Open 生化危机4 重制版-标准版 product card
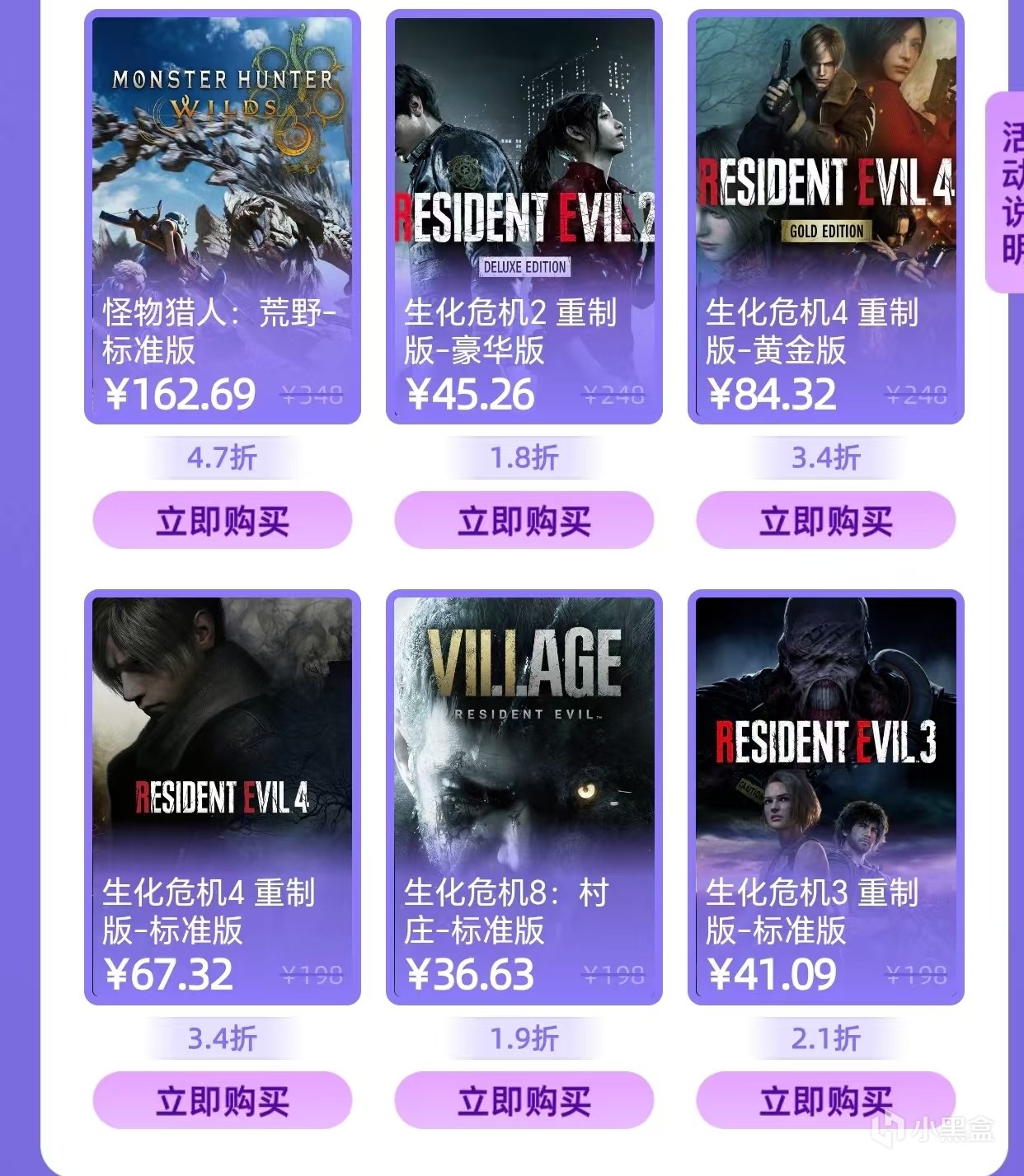 [x=223, y=796]
